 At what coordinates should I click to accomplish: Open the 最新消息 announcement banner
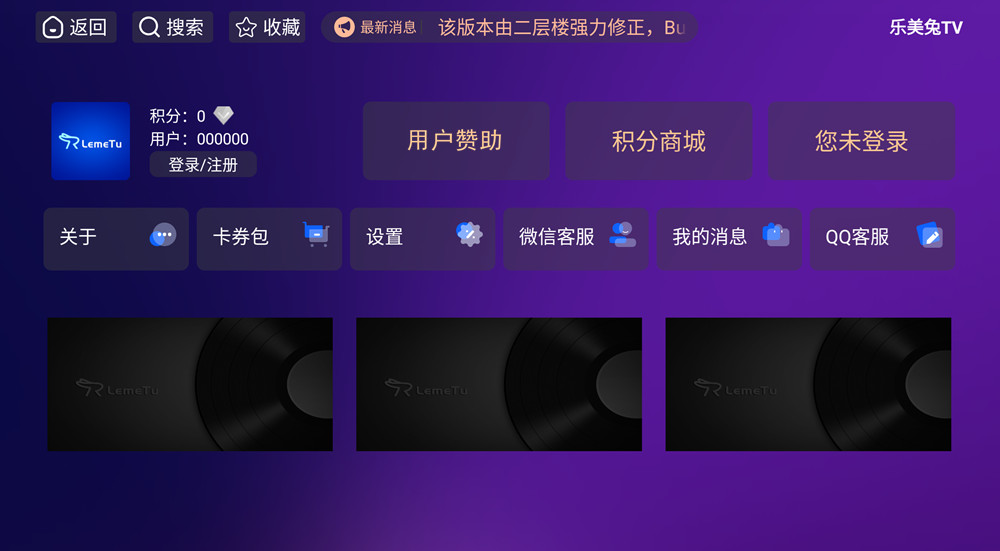point(510,27)
